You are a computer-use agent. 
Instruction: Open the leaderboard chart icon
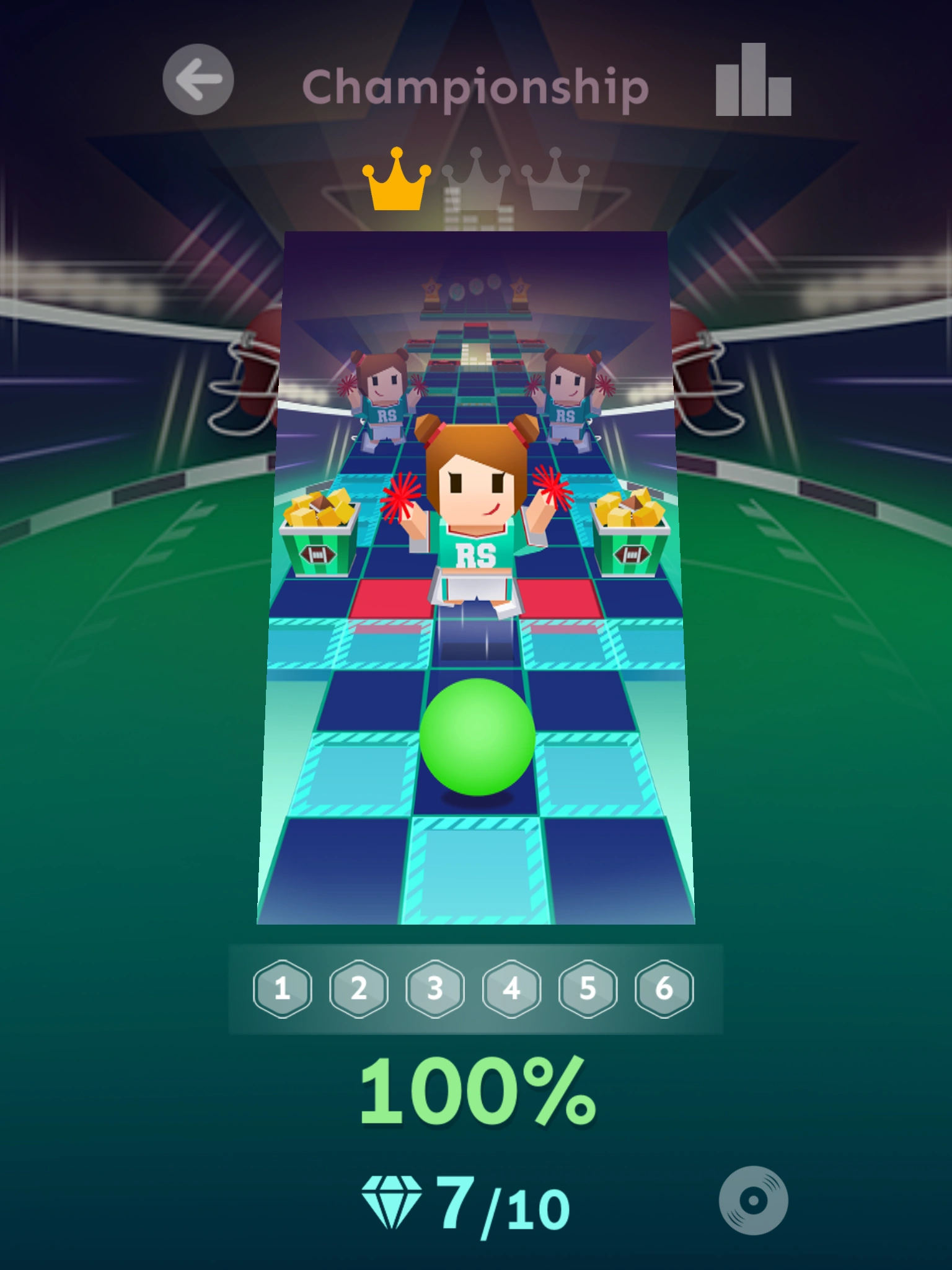click(x=753, y=80)
